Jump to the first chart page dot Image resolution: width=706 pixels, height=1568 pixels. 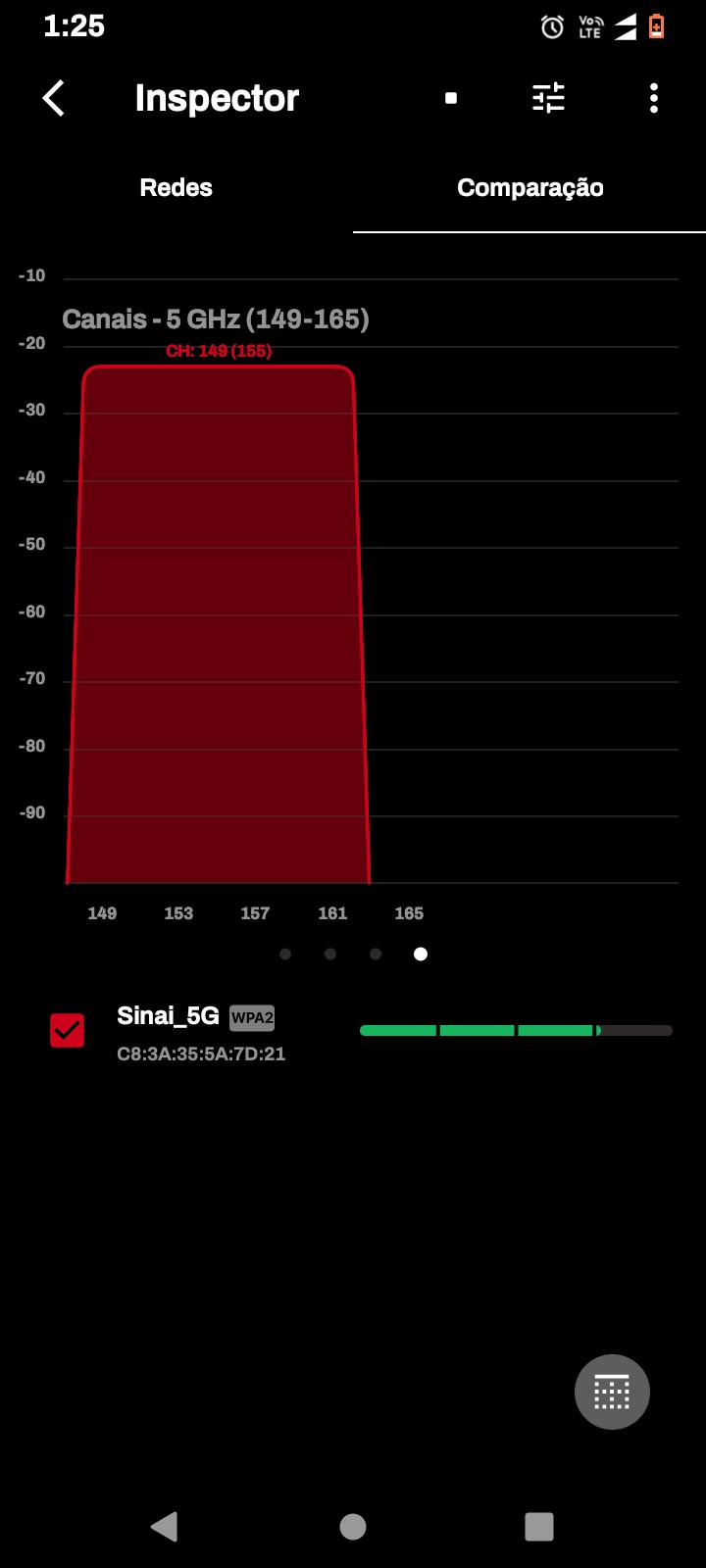285,954
